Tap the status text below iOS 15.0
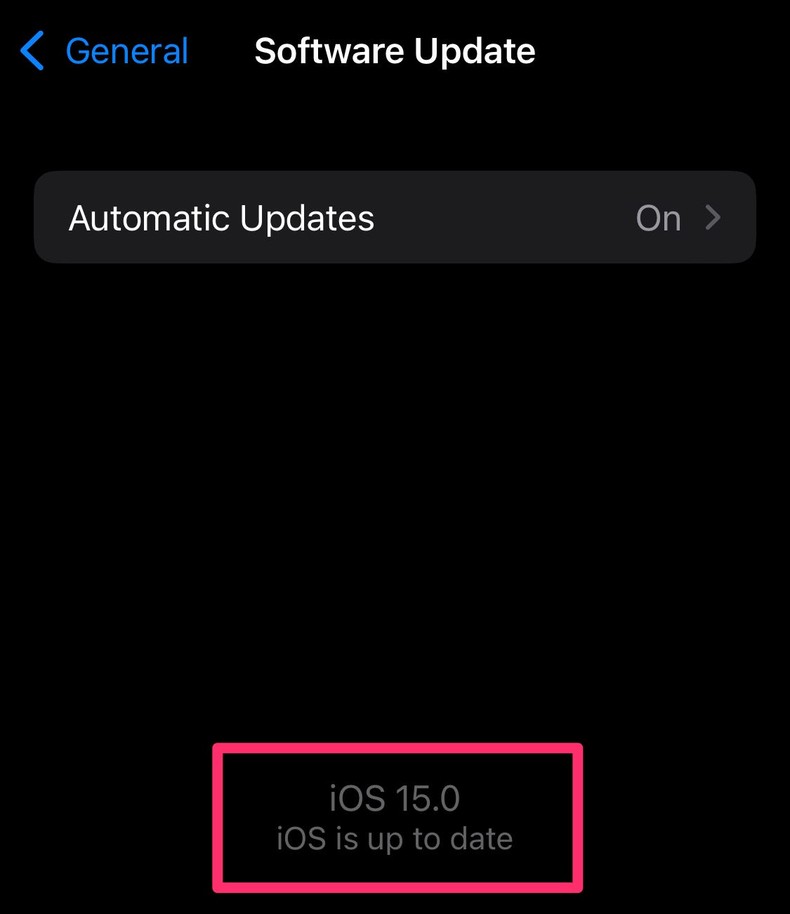This screenshot has height=914, width=790. point(395,840)
